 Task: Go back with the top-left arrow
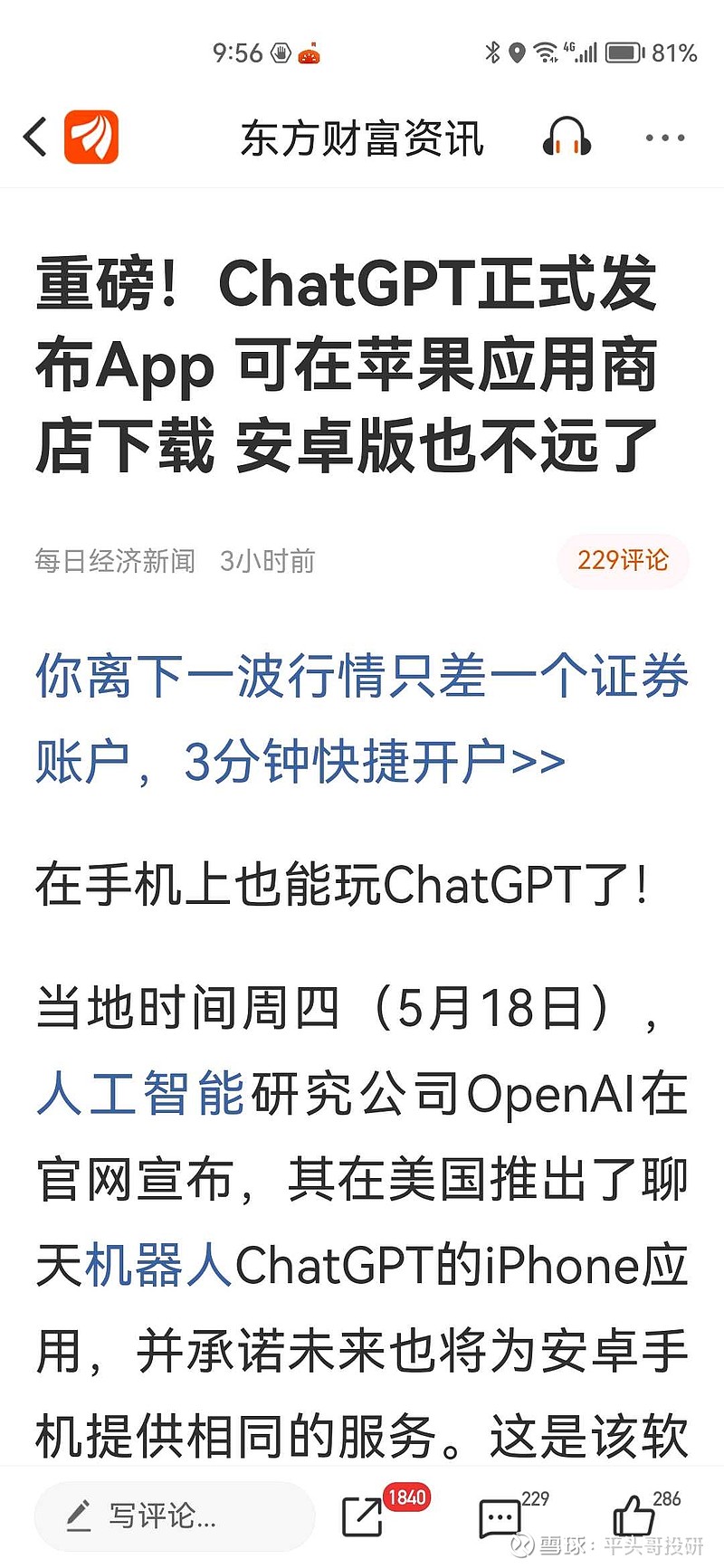[35, 138]
